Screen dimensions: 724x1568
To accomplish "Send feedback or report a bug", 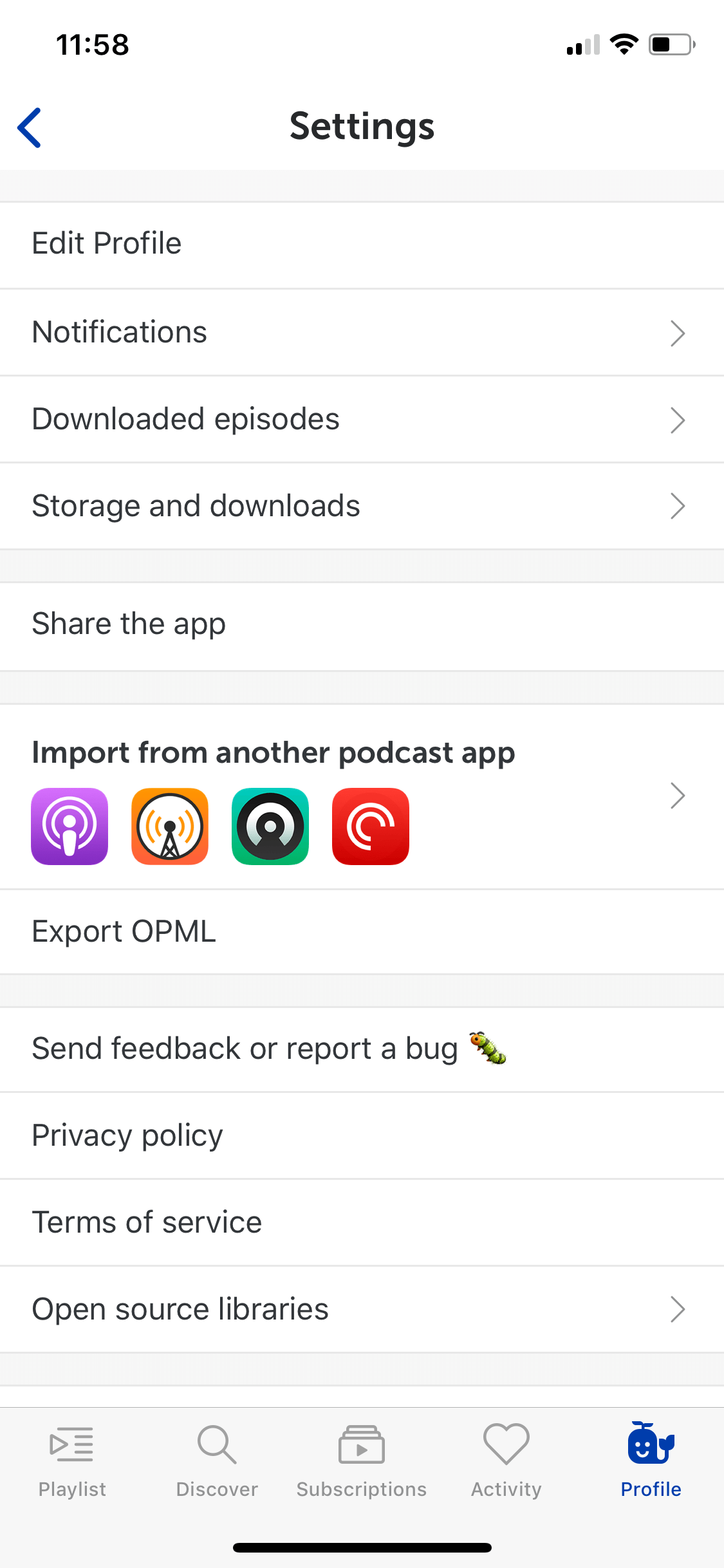I will coord(362,1049).
